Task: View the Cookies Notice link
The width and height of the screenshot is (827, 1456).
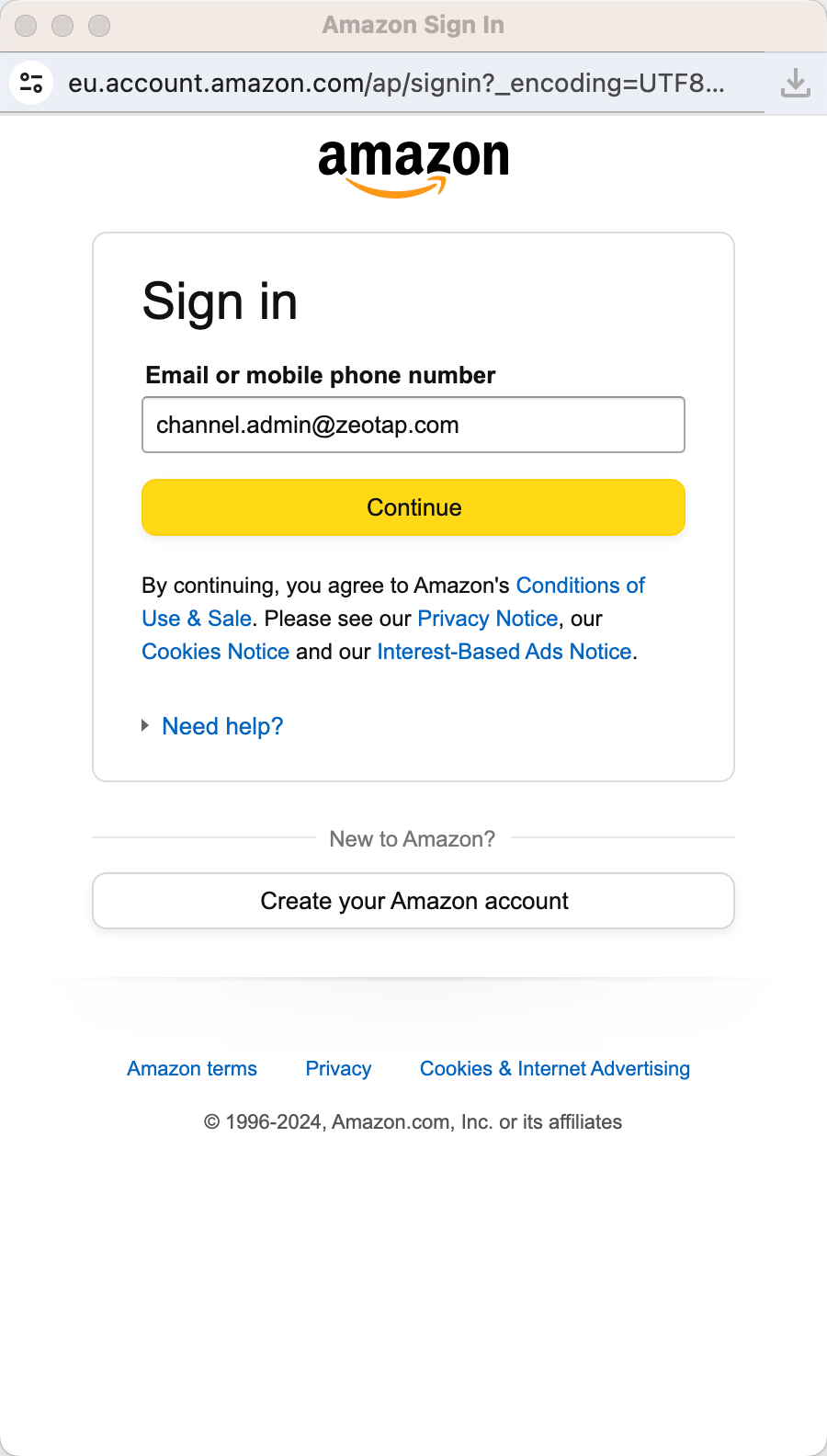Action: coord(215,652)
